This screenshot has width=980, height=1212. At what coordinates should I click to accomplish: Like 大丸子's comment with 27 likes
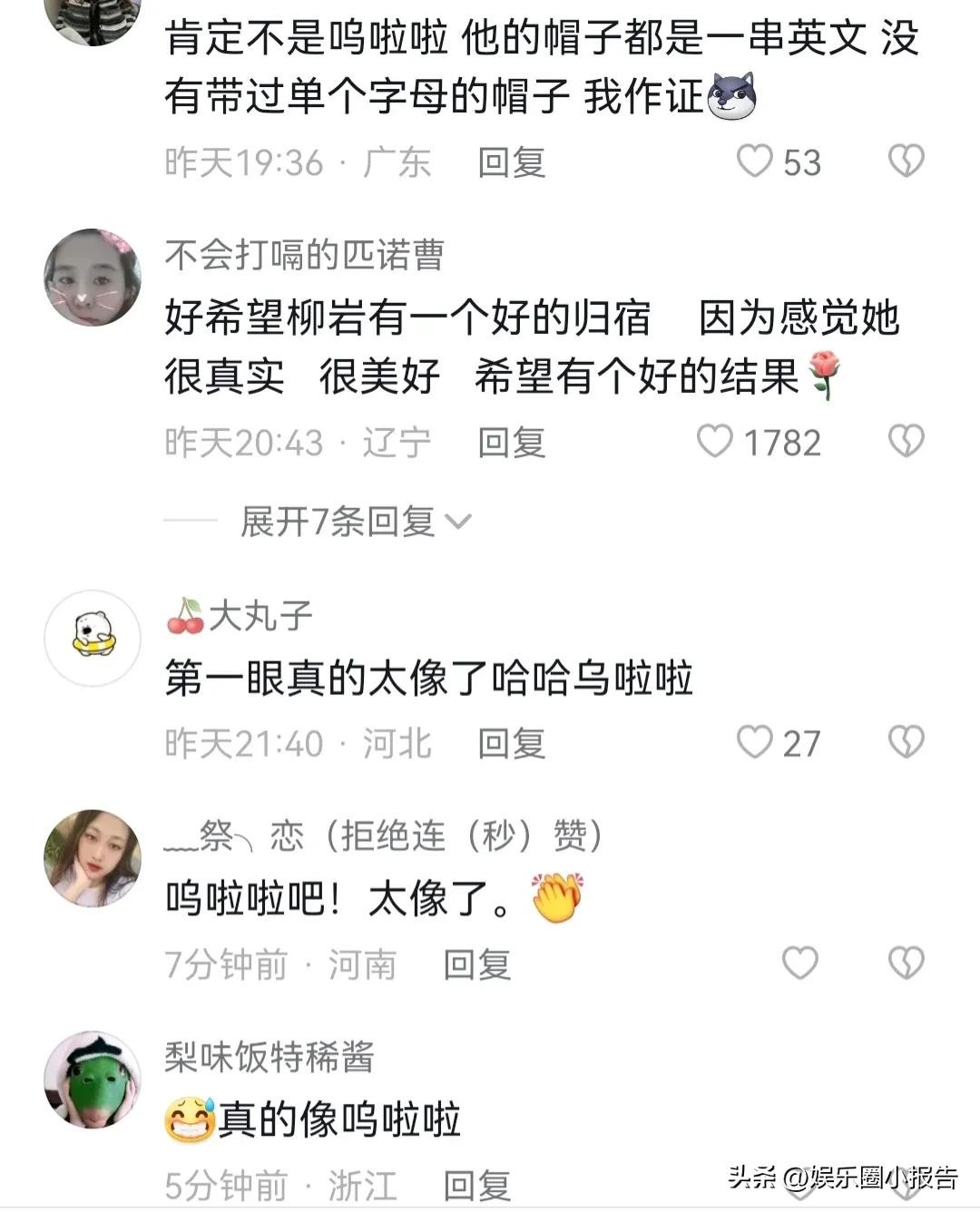pyautogui.click(x=754, y=742)
